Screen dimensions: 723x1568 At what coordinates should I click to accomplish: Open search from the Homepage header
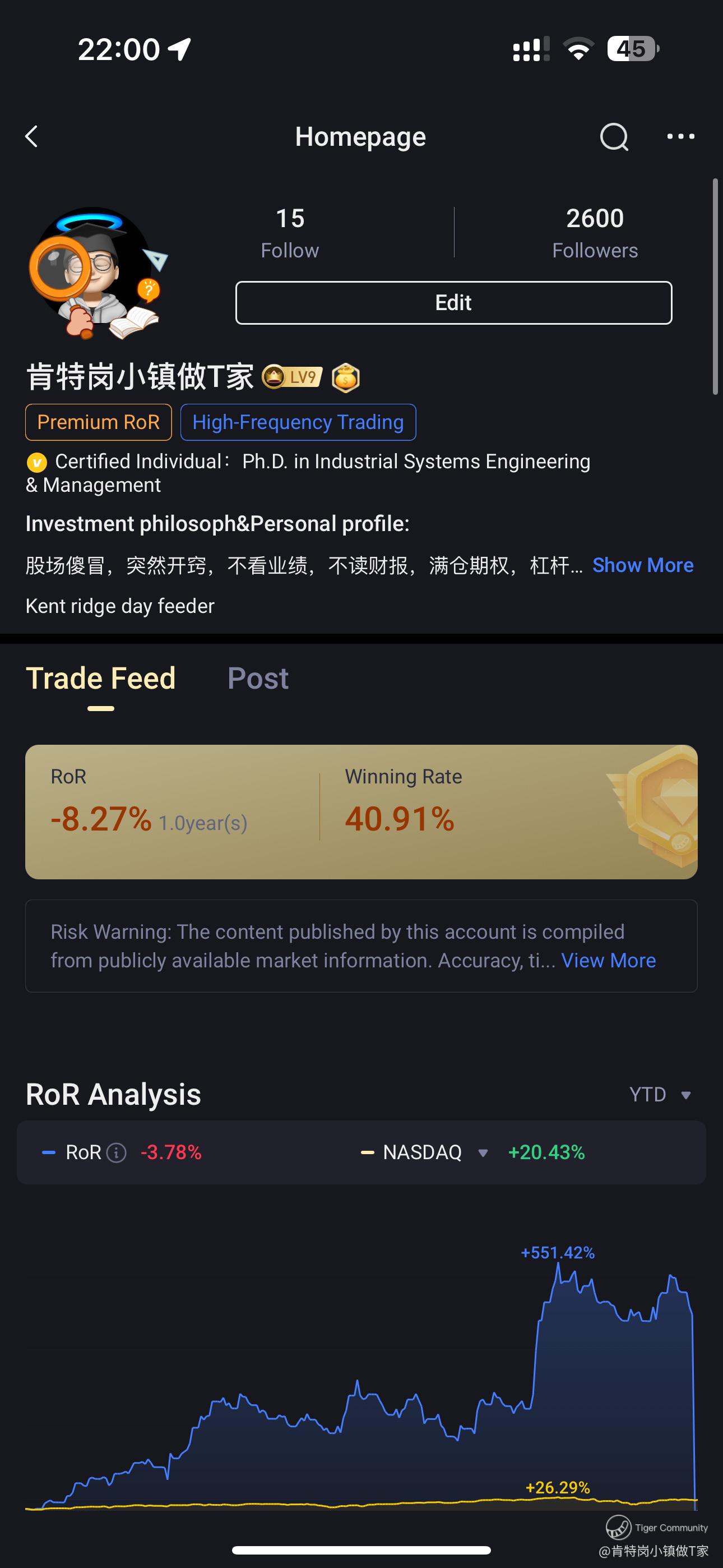[614, 136]
